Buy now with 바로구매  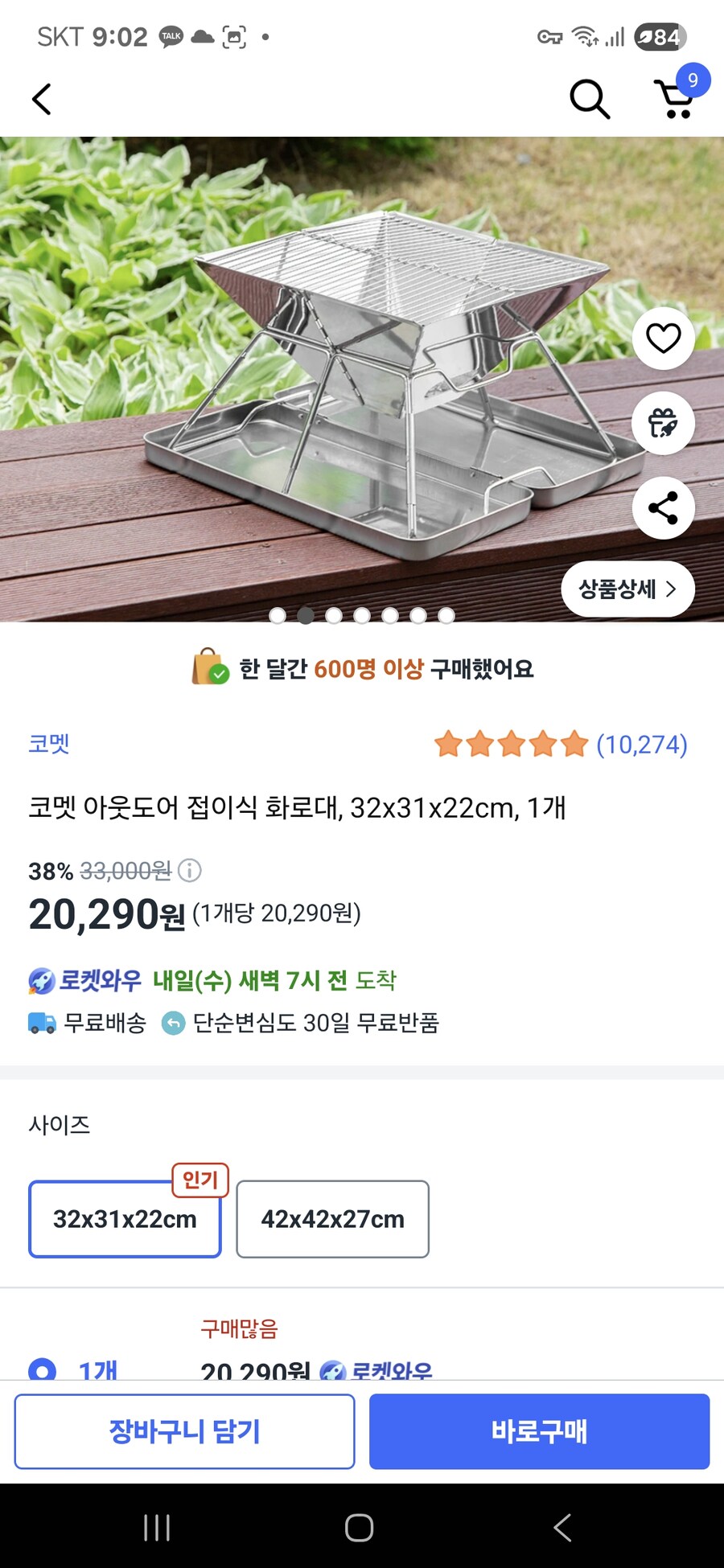539,1431
